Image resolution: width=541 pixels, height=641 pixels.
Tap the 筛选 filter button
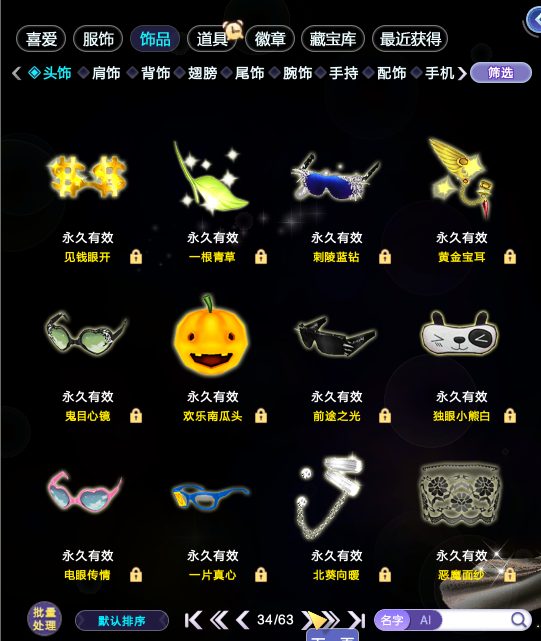(501, 73)
